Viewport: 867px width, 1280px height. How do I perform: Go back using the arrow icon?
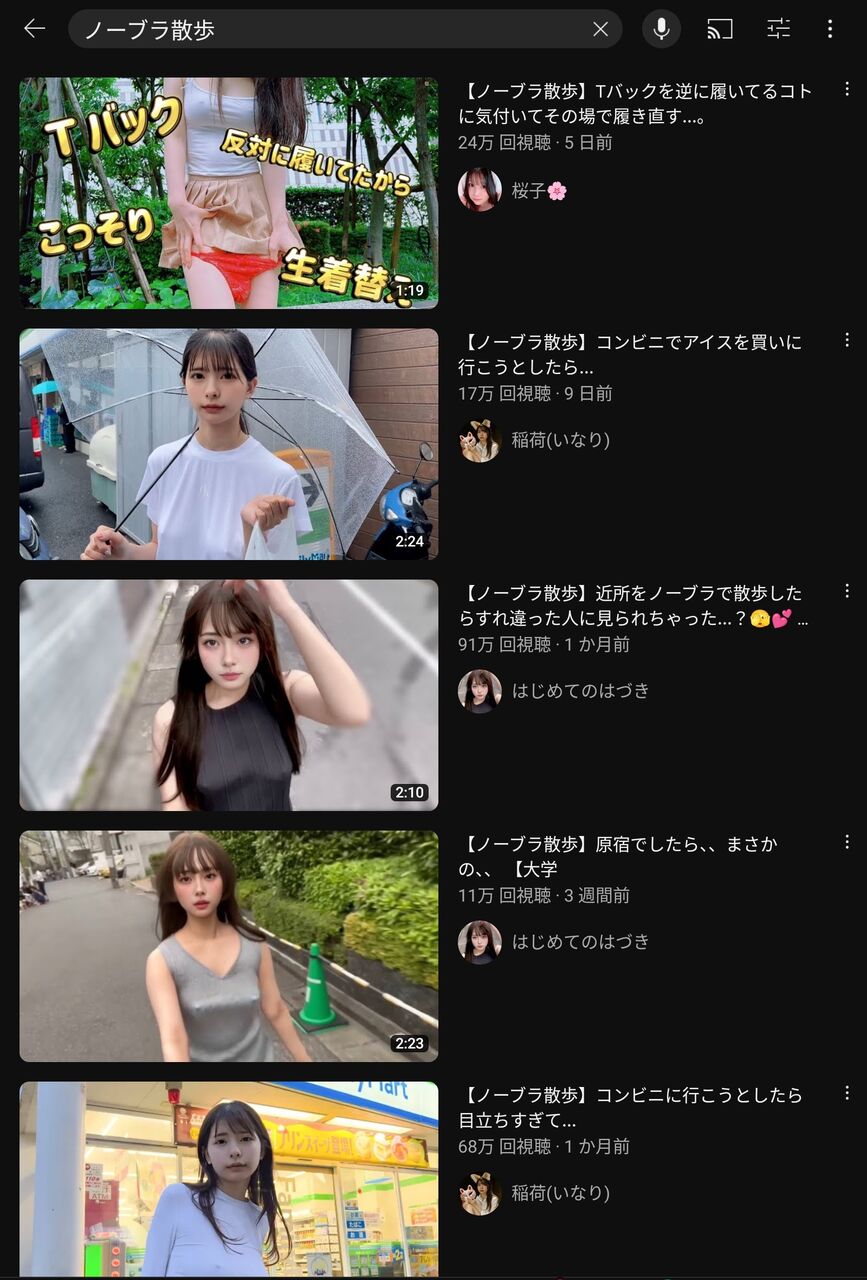[34, 29]
